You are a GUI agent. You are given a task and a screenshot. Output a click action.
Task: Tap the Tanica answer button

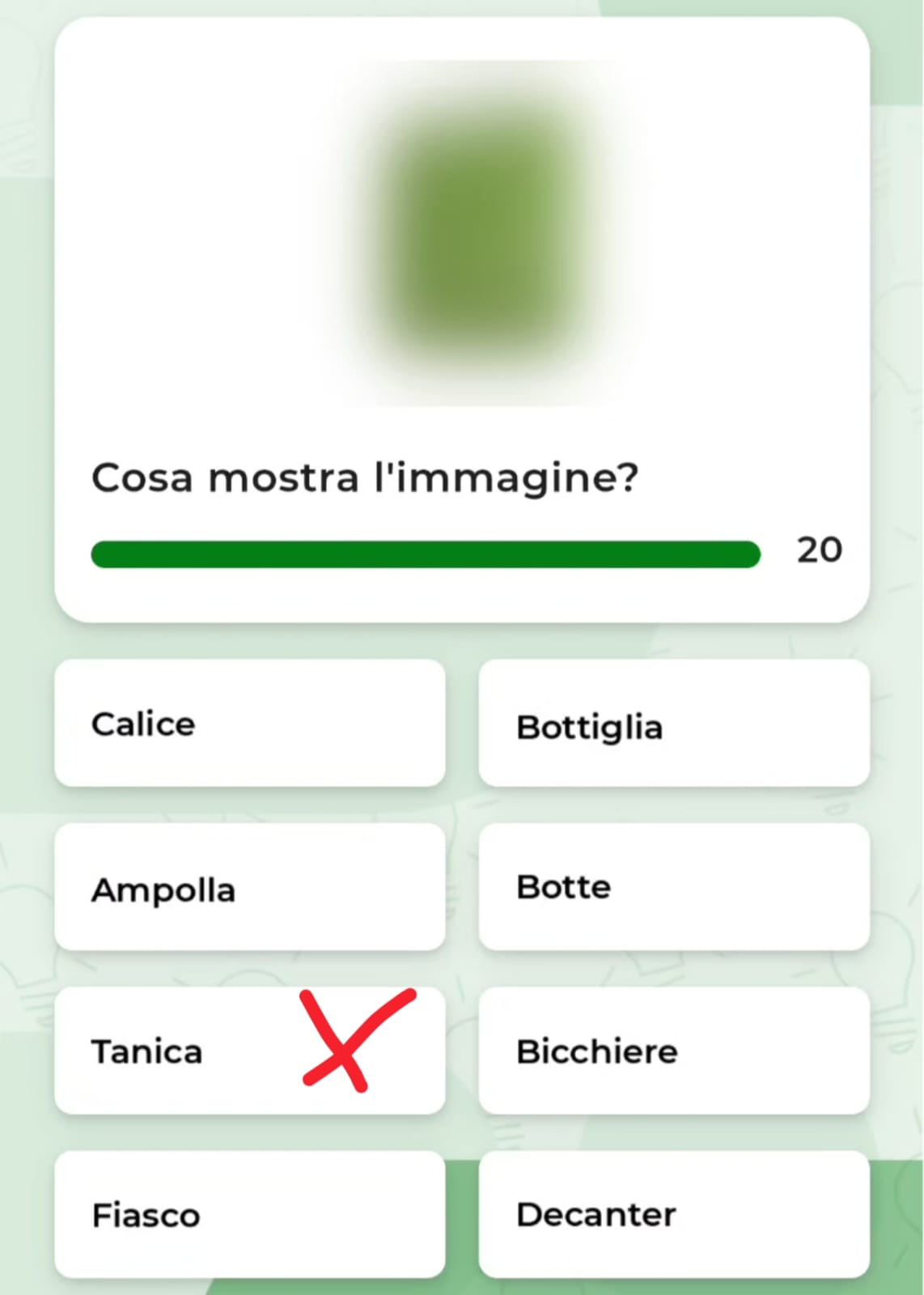[249, 1051]
